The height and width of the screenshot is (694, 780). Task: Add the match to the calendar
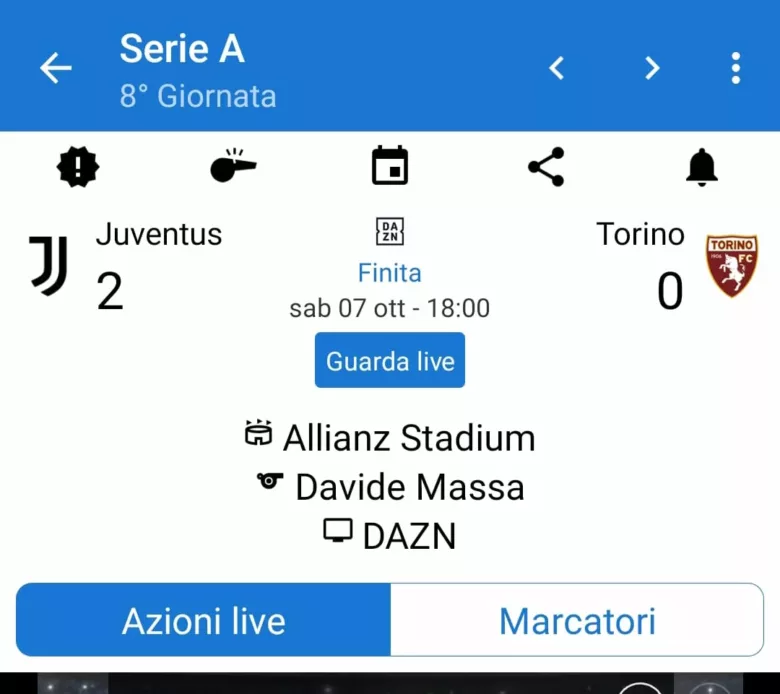point(390,167)
